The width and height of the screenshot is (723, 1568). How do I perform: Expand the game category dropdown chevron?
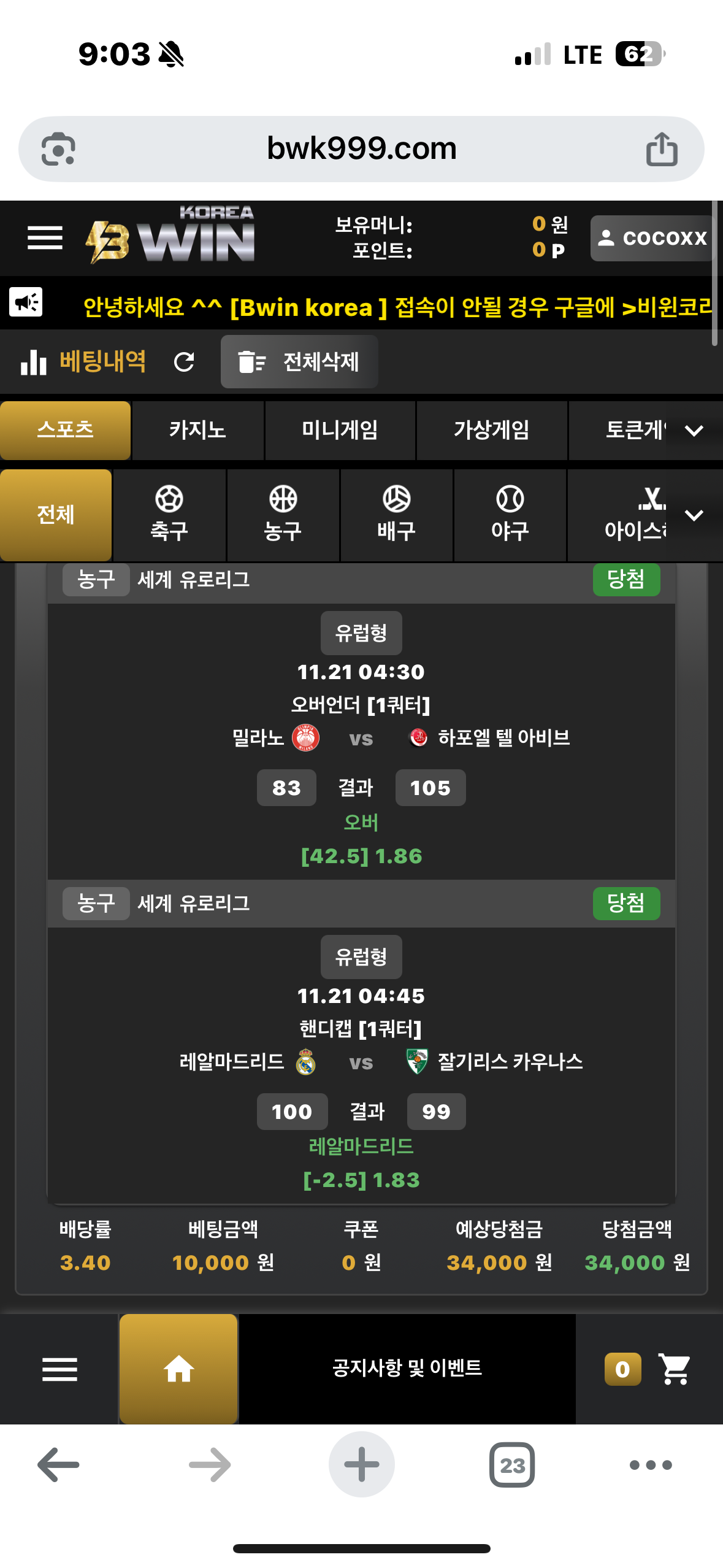click(x=694, y=431)
